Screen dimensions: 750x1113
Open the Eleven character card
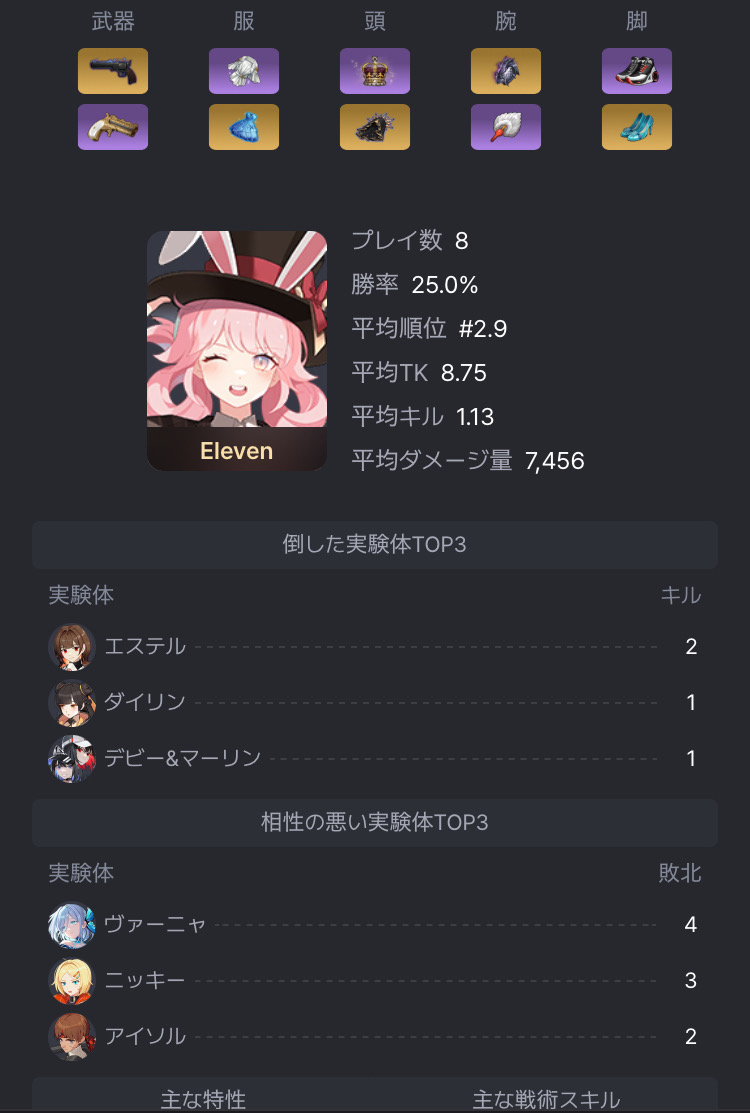point(237,351)
